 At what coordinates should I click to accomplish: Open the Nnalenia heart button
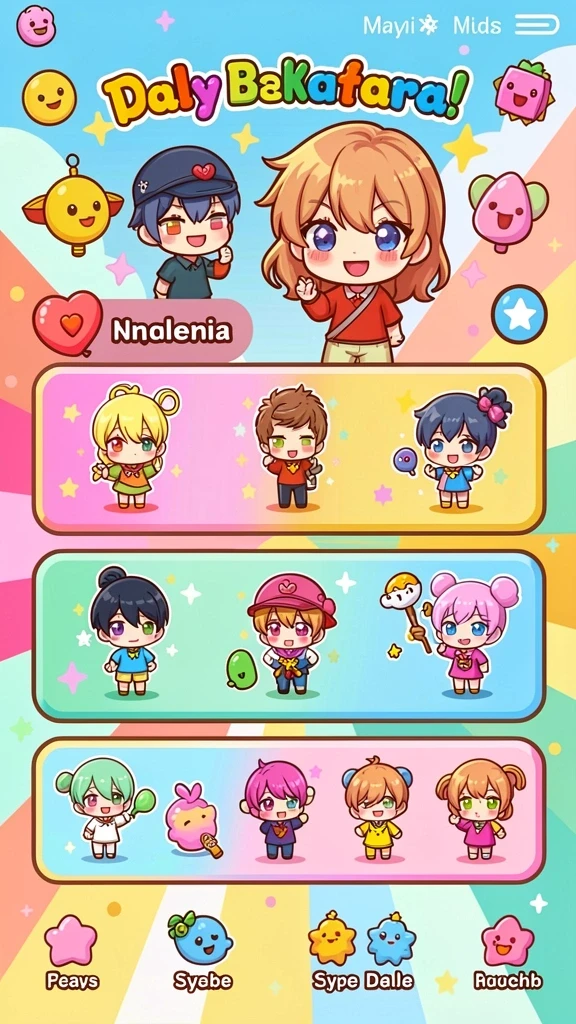click(x=142, y=330)
